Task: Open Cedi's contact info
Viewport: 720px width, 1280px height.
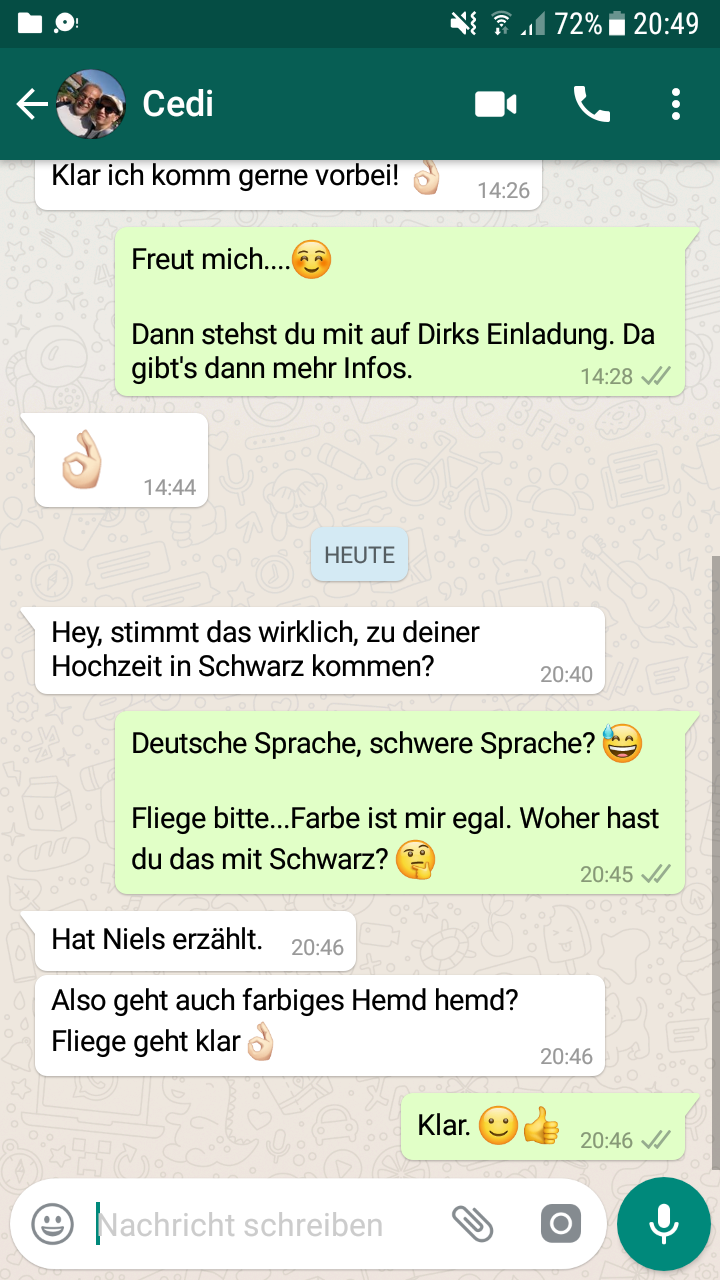Action: (178, 104)
